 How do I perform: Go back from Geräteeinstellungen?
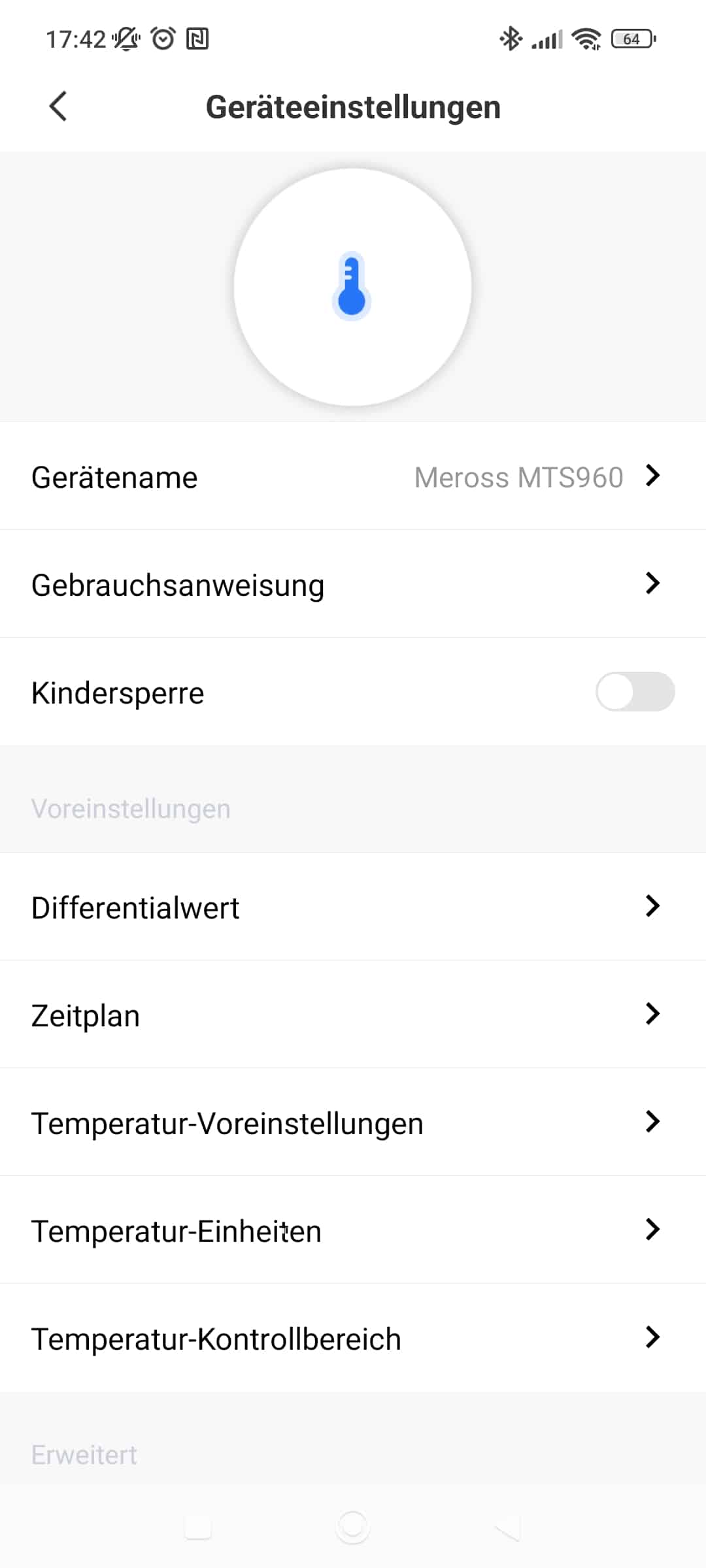click(x=58, y=106)
